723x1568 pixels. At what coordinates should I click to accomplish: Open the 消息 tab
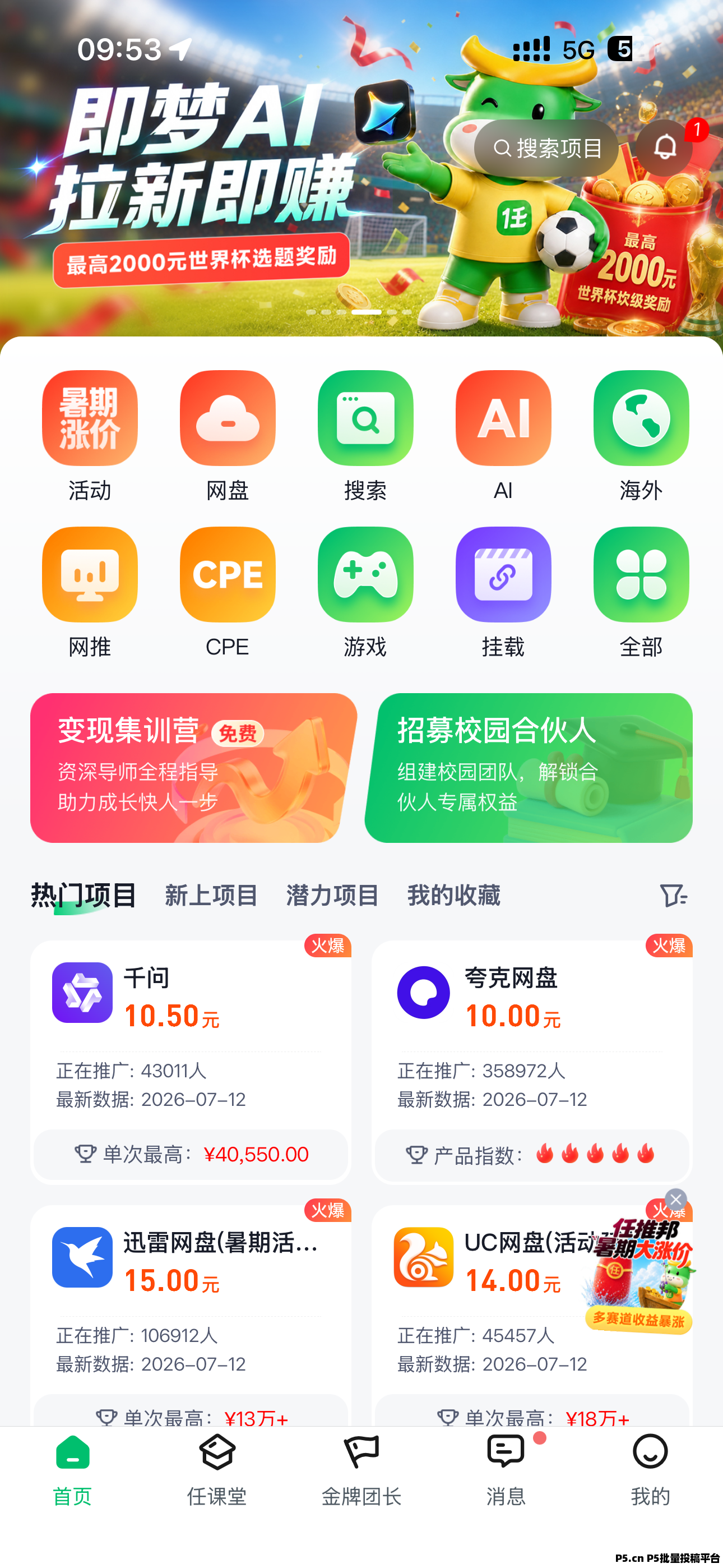click(506, 1469)
